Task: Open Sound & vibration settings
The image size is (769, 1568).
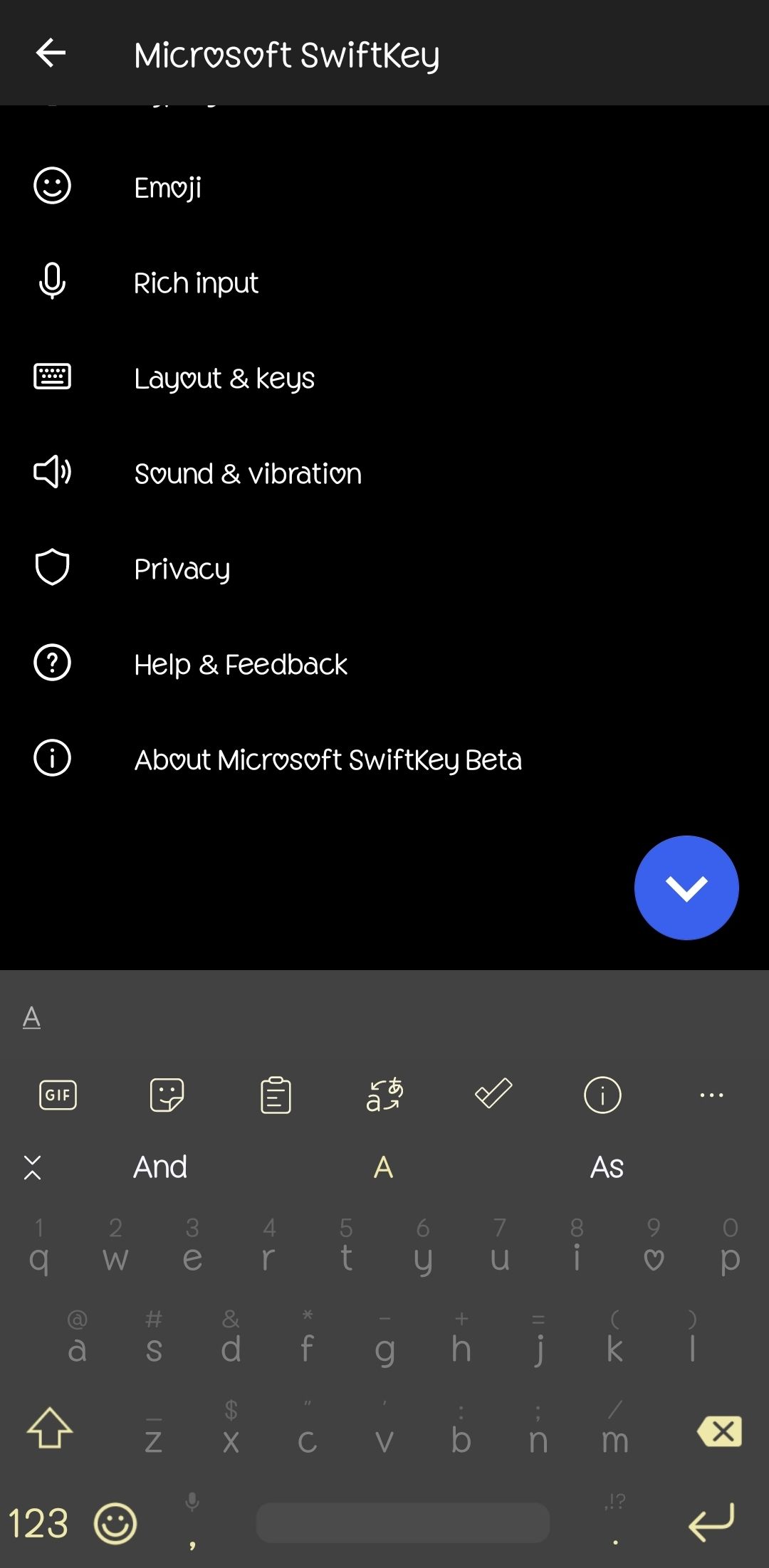Action: coord(384,473)
